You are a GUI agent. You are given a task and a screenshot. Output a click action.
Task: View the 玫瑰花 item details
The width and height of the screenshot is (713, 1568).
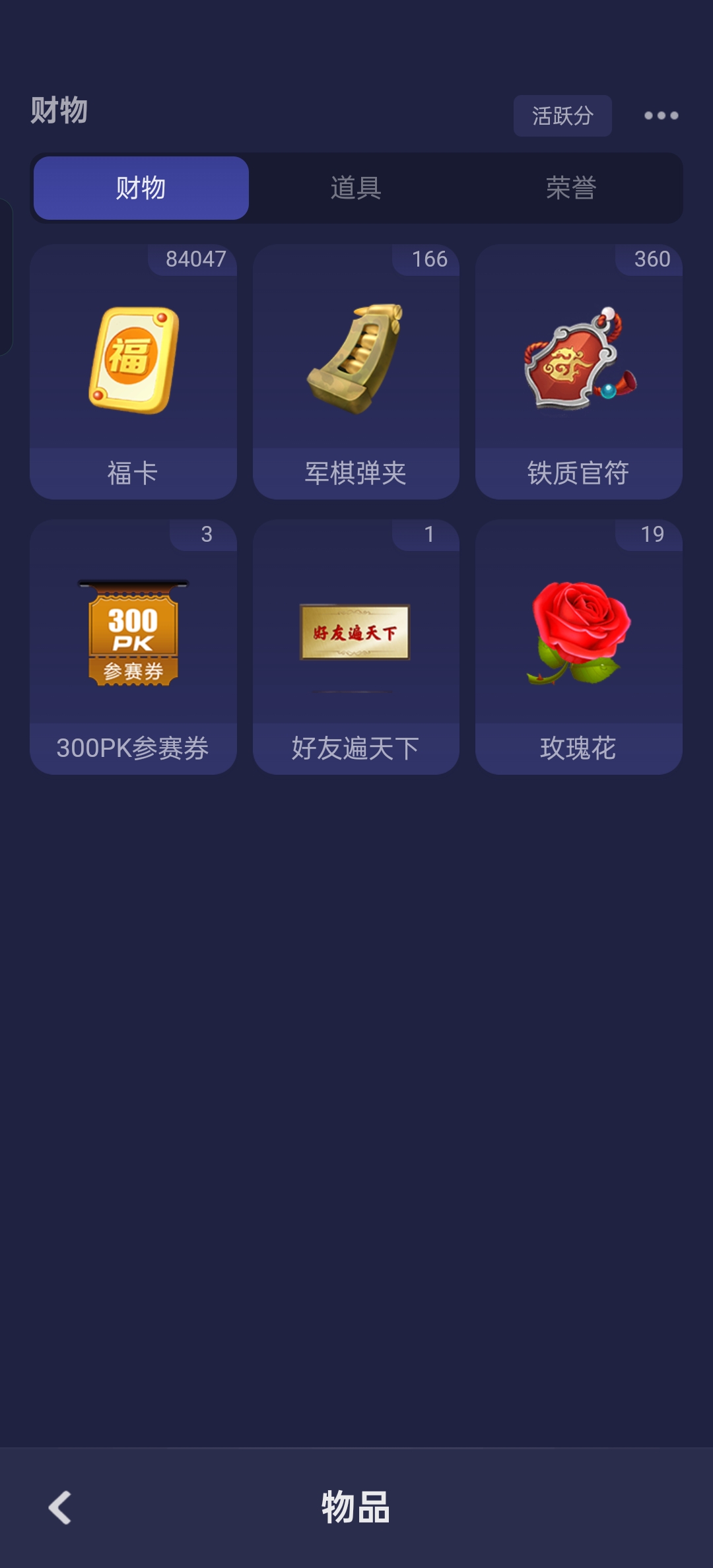coord(579,647)
